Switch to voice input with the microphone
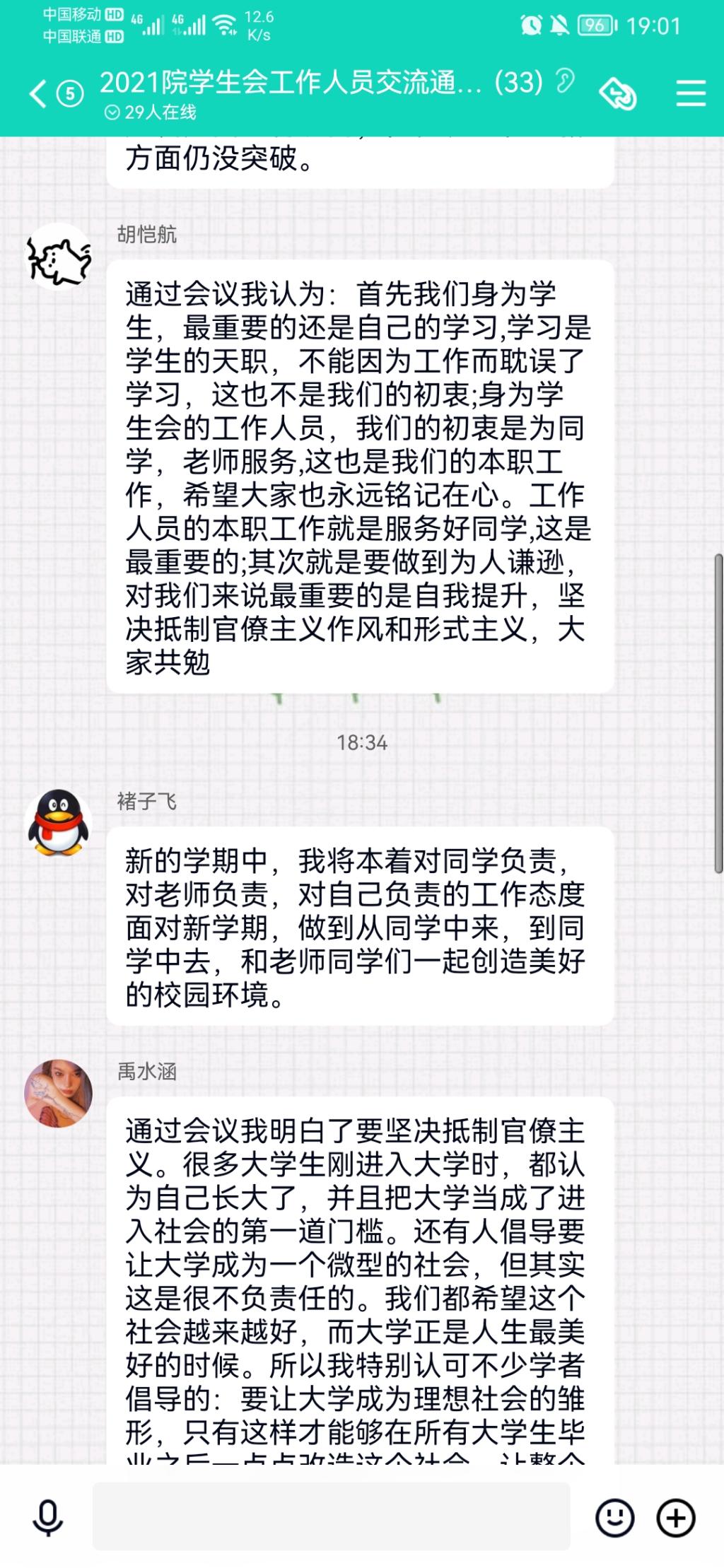 47,1517
